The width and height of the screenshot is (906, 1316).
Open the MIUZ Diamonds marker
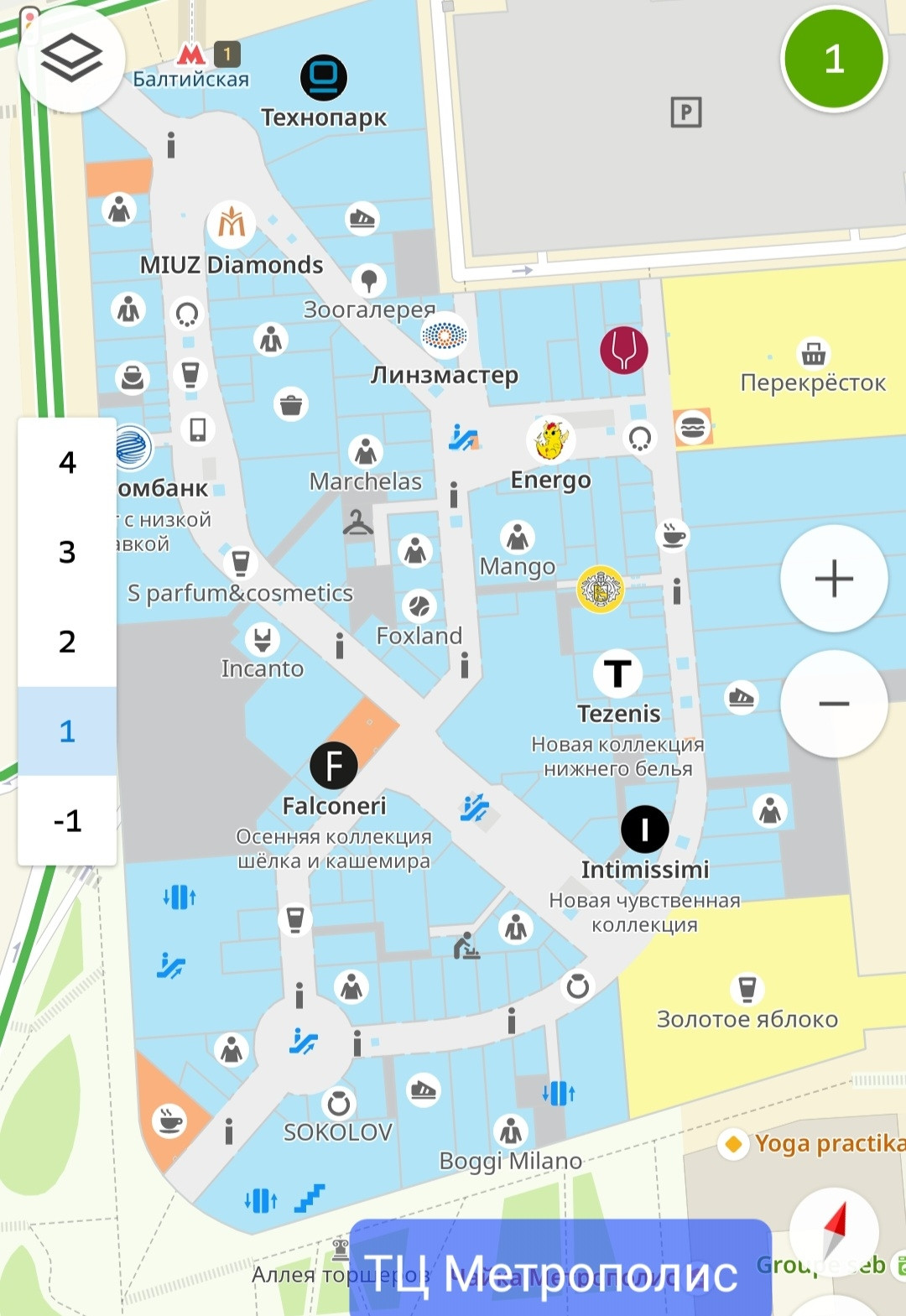(x=232, y=224)
